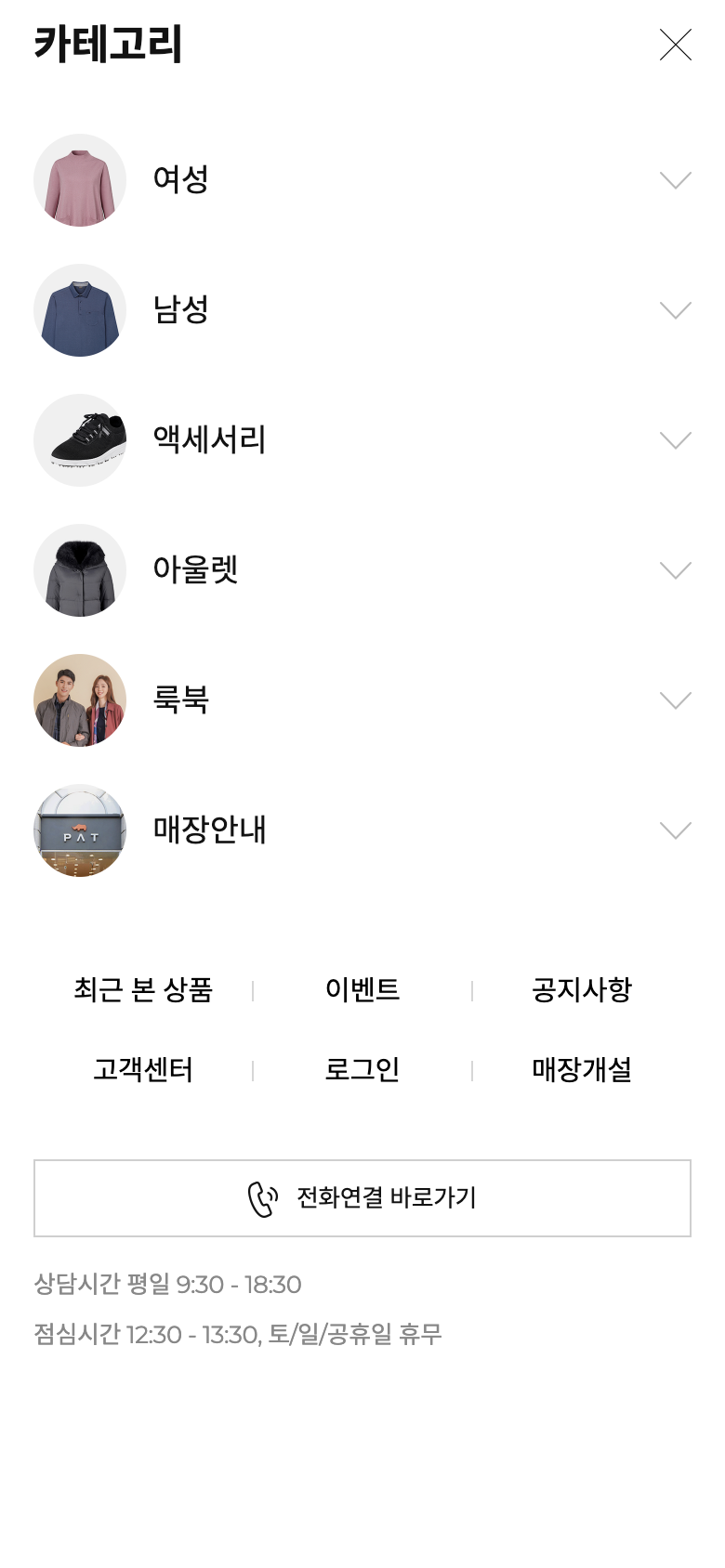Expand the 룩북 section

675,700
